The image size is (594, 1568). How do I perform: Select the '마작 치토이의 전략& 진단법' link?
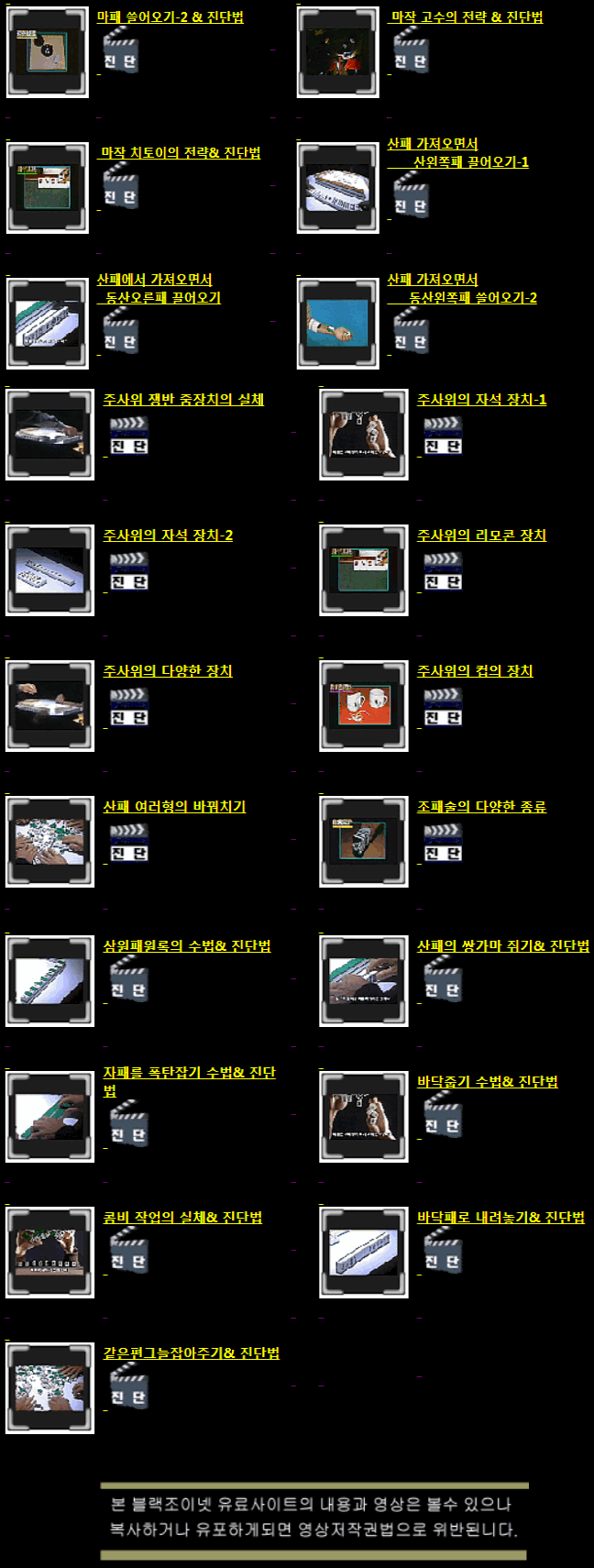pos(181,153)
